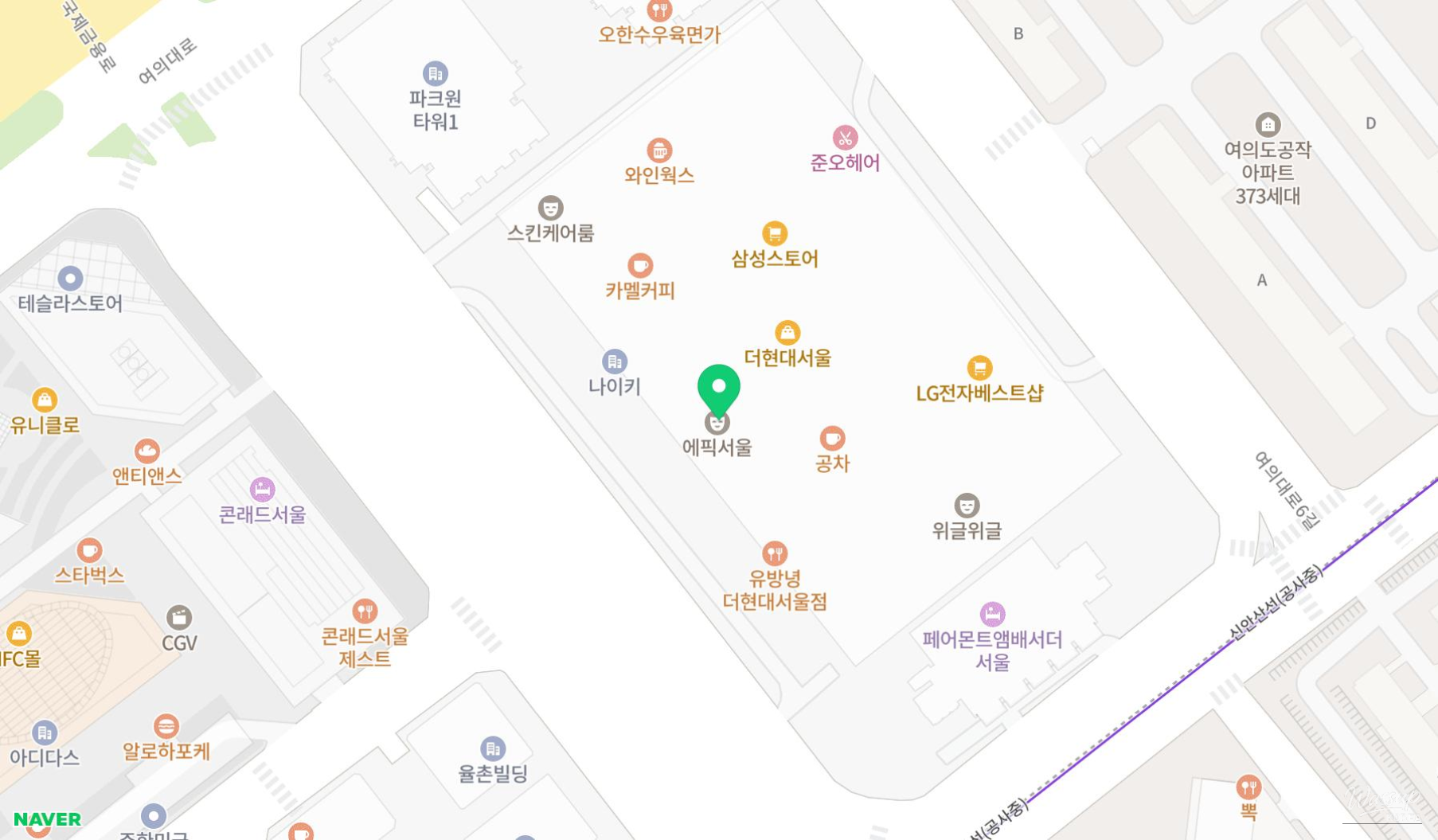The height and width of the screenshot is (840, 1438).
Task: Select the 테슬라스토어 marker
Action: (70, 279)
